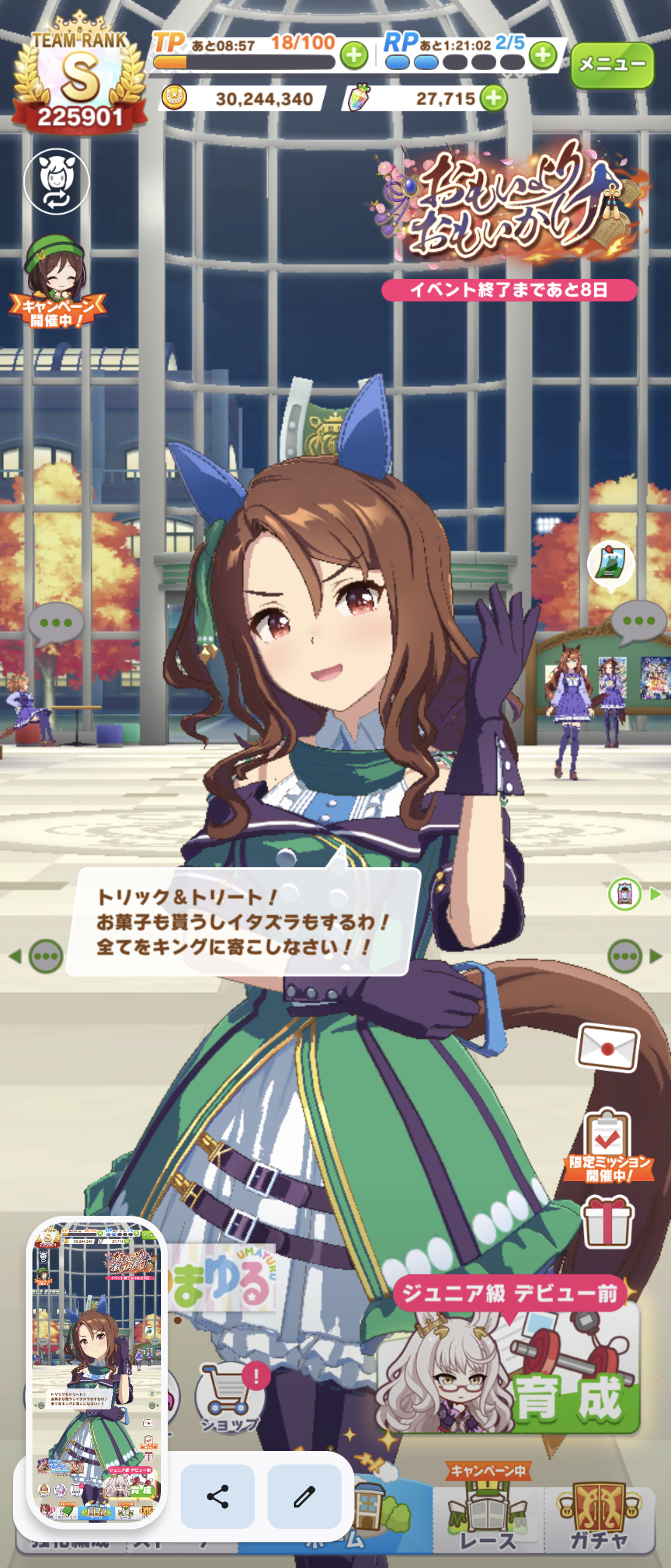This screenshot has height=1568, width=671.
Task: Add TP with the plus button
Action: tap(353, 56)
